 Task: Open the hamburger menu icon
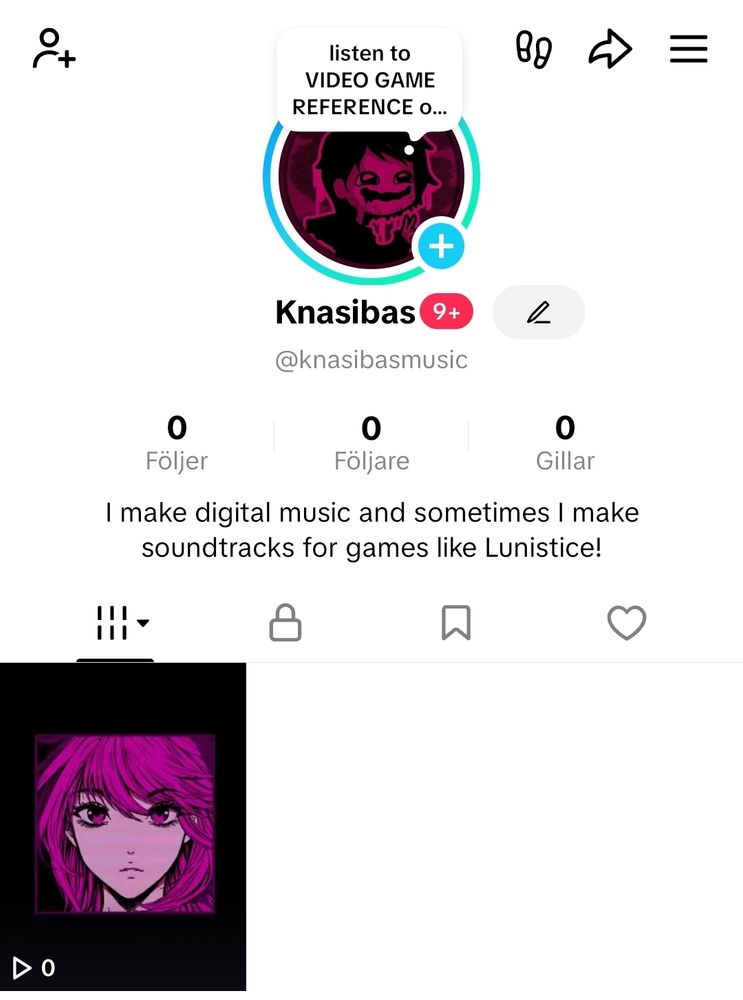(688, 48)
